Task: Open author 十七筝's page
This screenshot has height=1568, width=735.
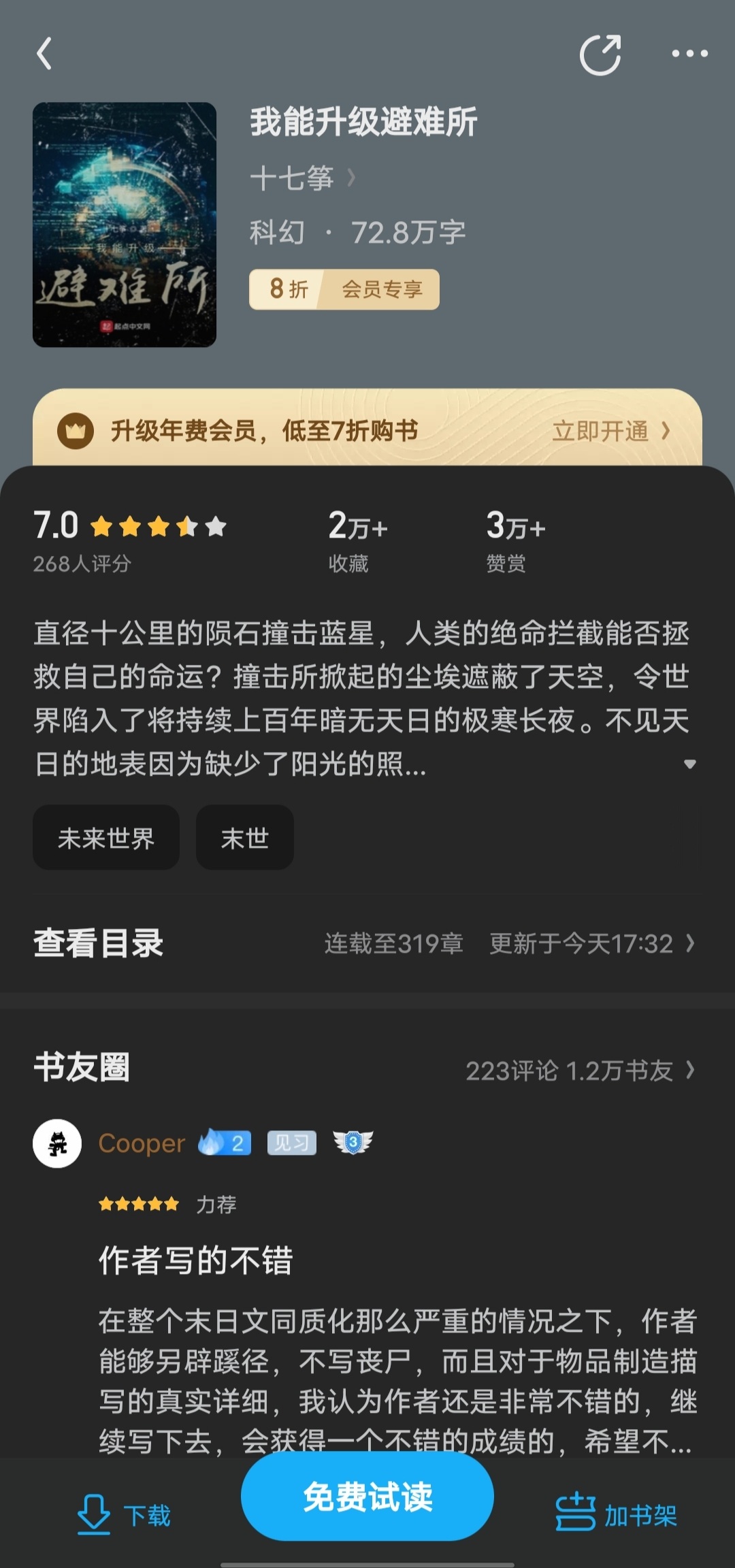Action: [302, 178]
